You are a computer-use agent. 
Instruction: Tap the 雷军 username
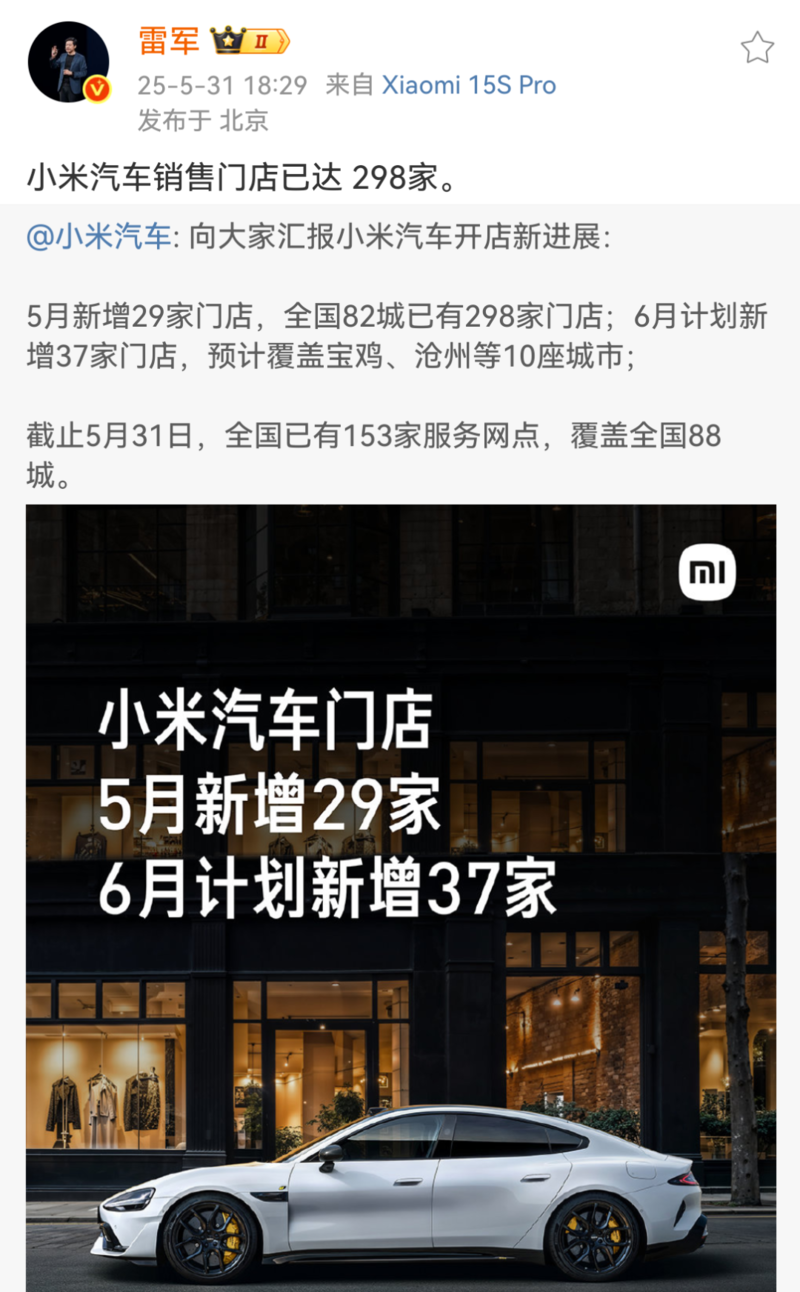(x=168, y=42)
